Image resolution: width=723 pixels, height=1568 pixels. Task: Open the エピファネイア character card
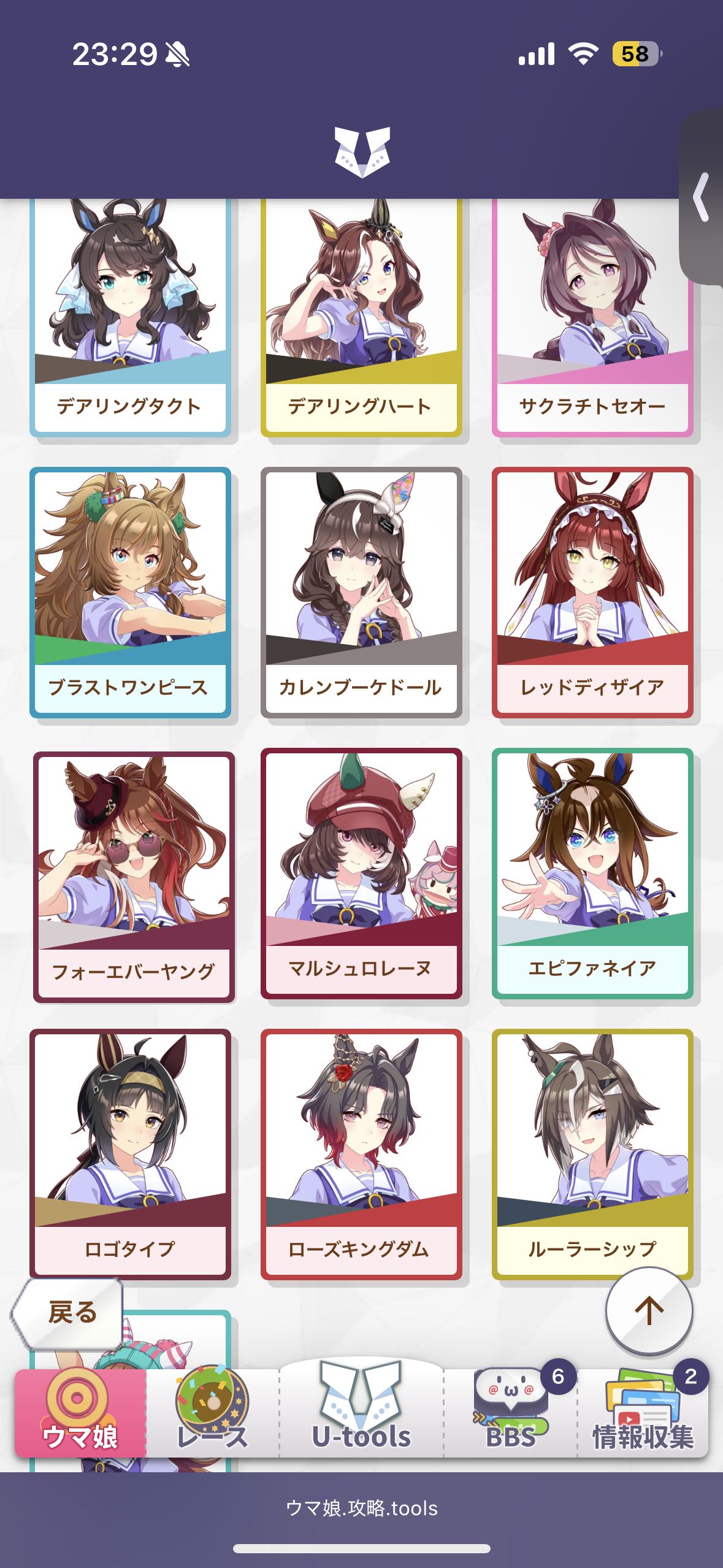(x=592, y=873)
